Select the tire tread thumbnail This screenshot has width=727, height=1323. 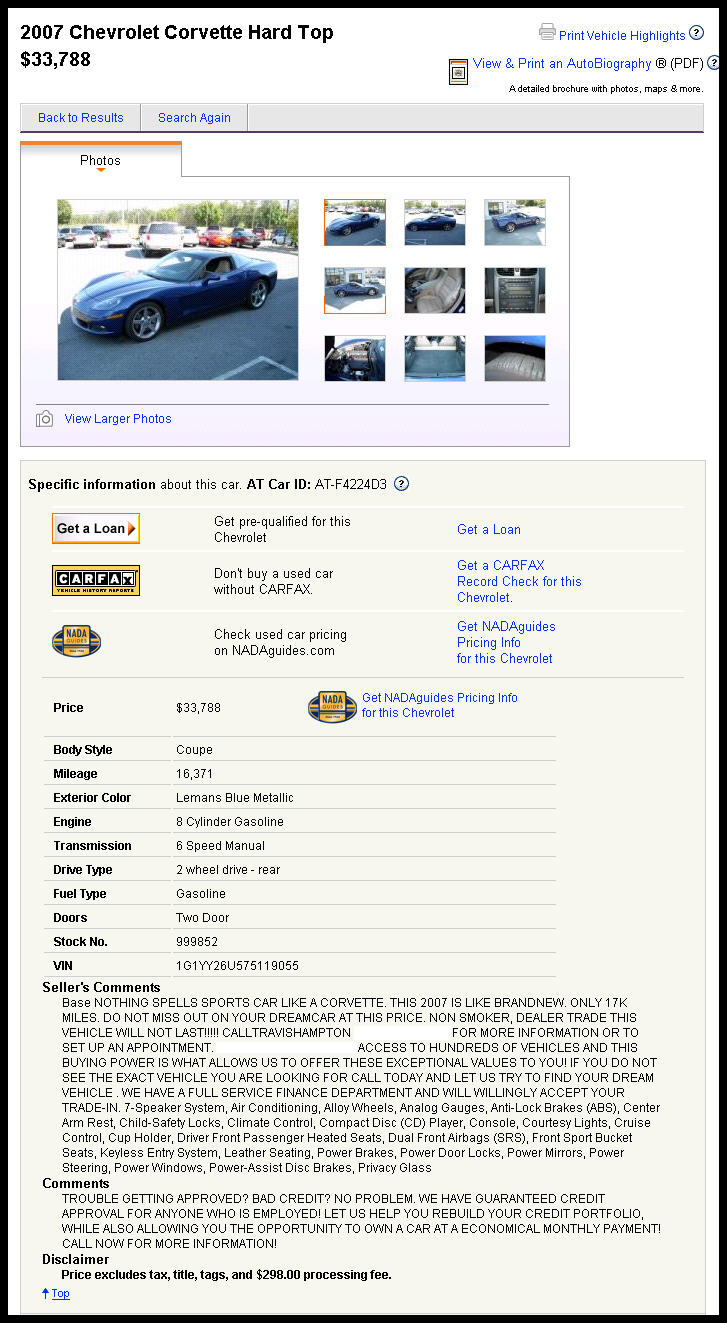coord(515,358)
